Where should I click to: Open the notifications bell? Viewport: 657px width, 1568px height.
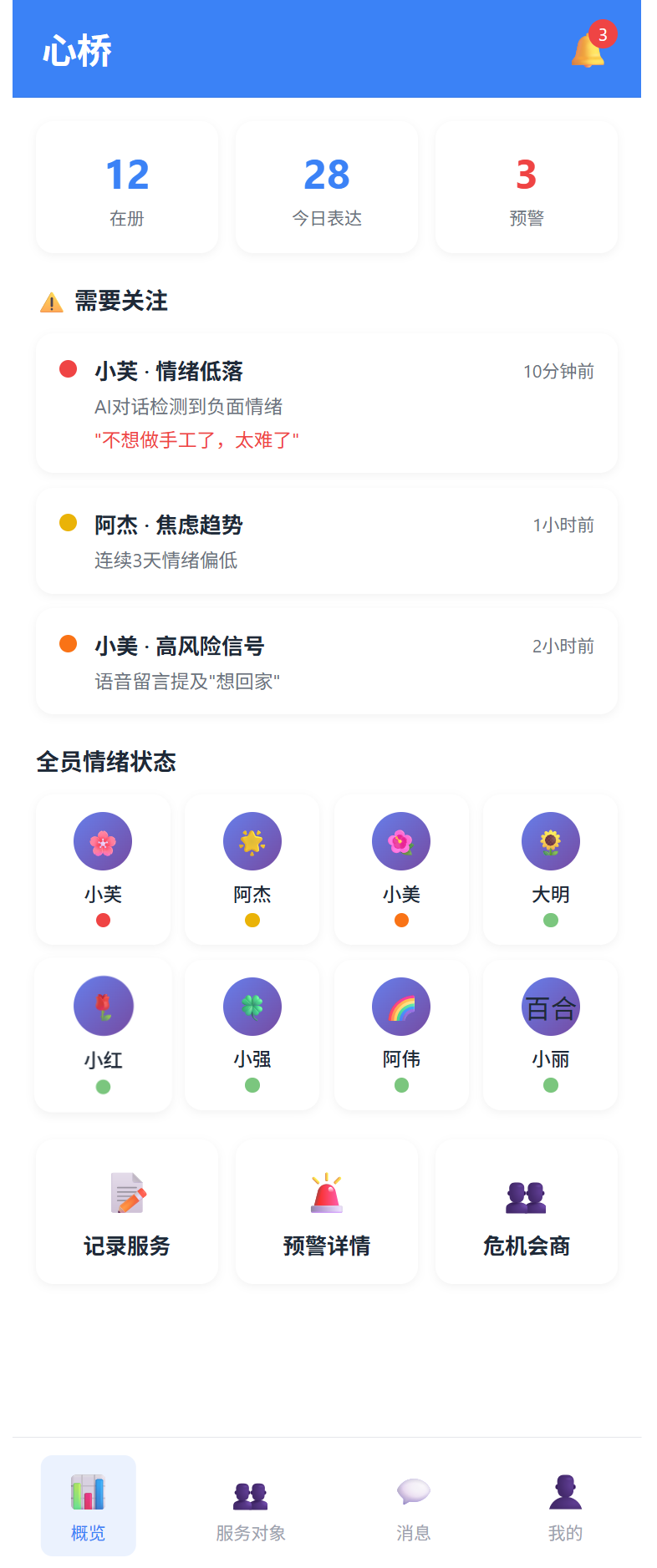(x=589, y=49)
